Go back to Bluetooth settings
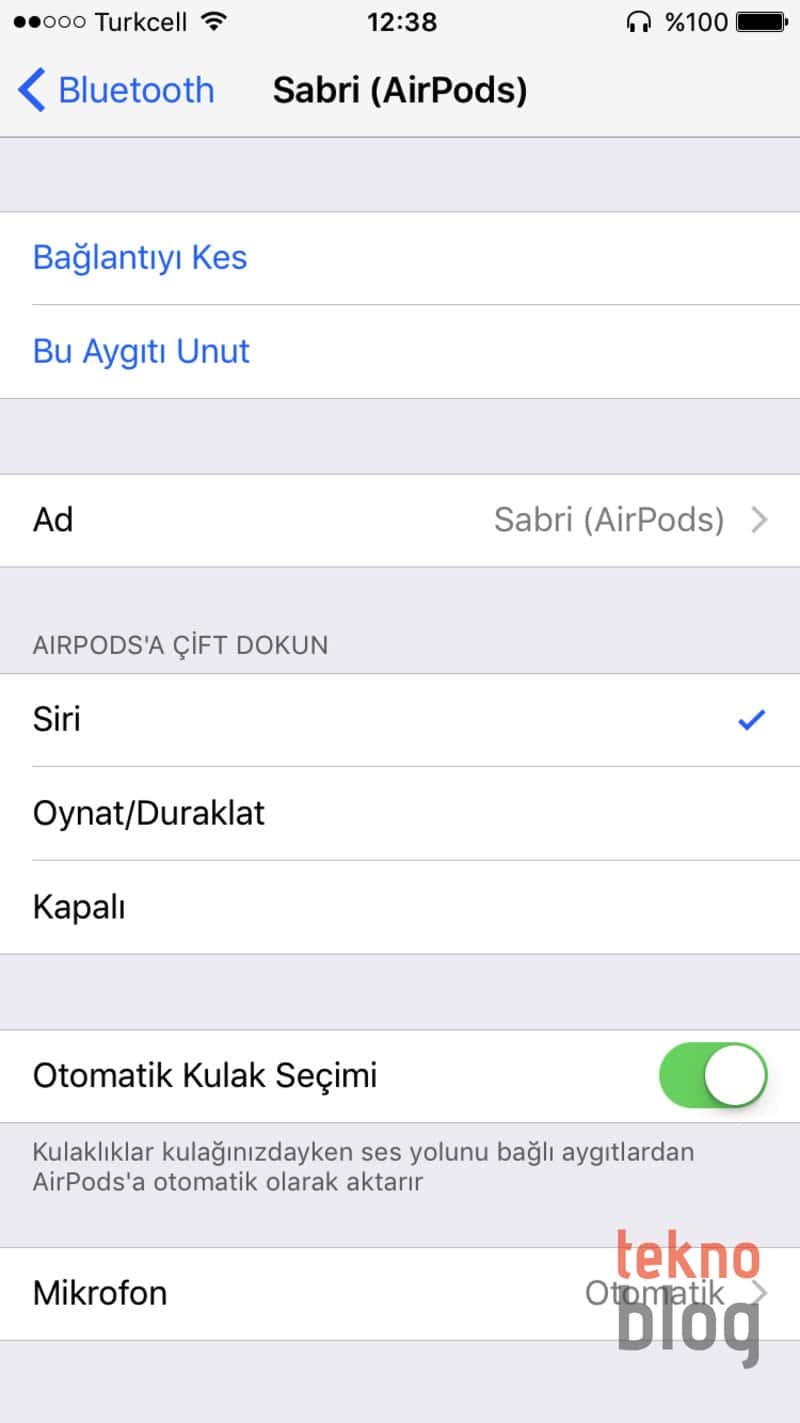 116,90
